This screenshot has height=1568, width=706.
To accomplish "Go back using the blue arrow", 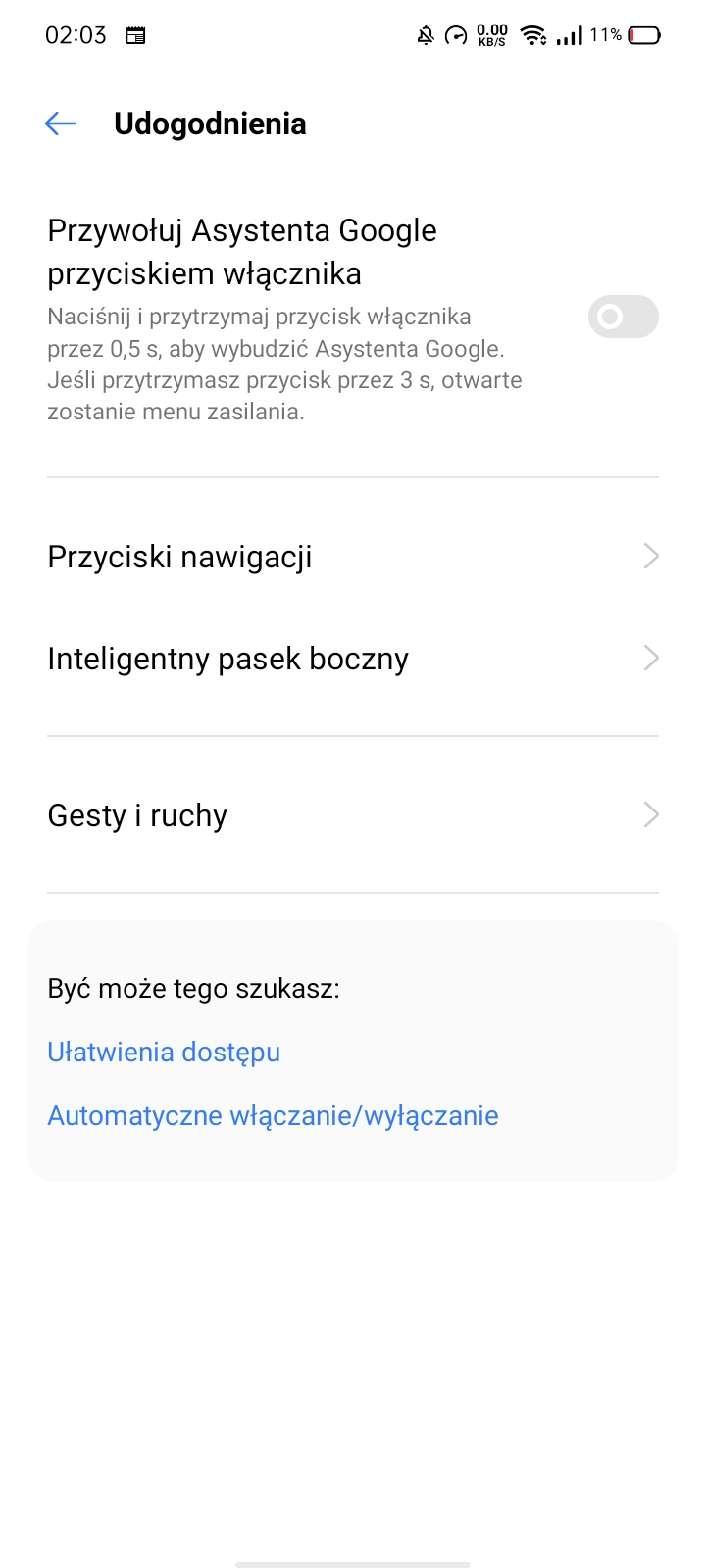I will (x=61, y=123).
